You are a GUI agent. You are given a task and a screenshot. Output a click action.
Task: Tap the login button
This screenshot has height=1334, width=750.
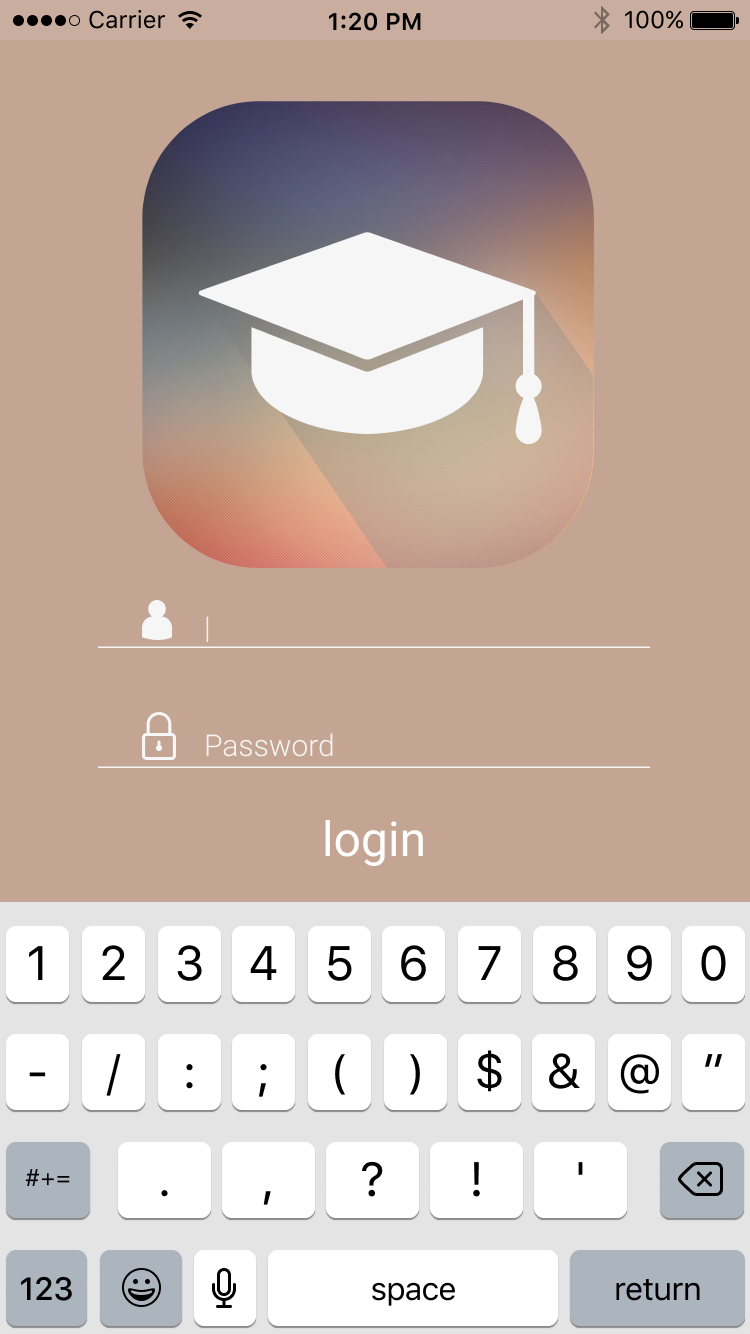[374, 839]
